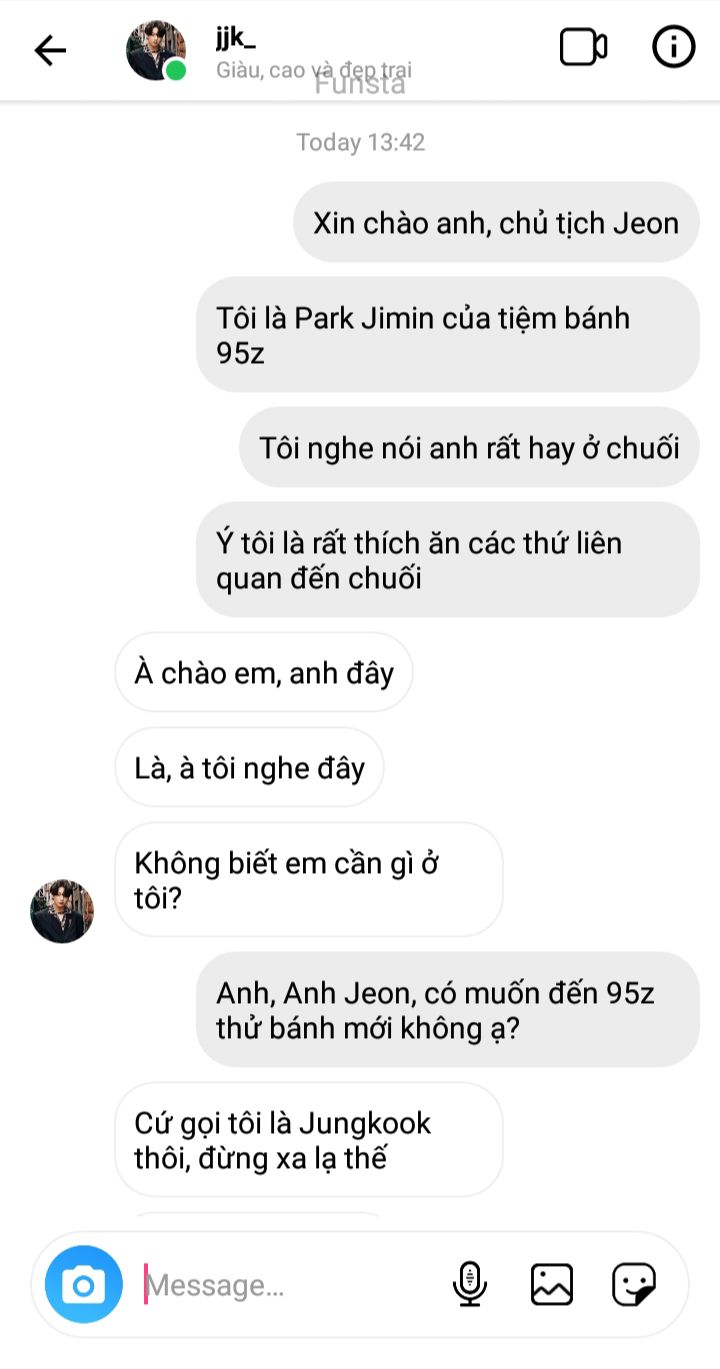Open jjk_ profile from header avatar

[x=156, y=51]
